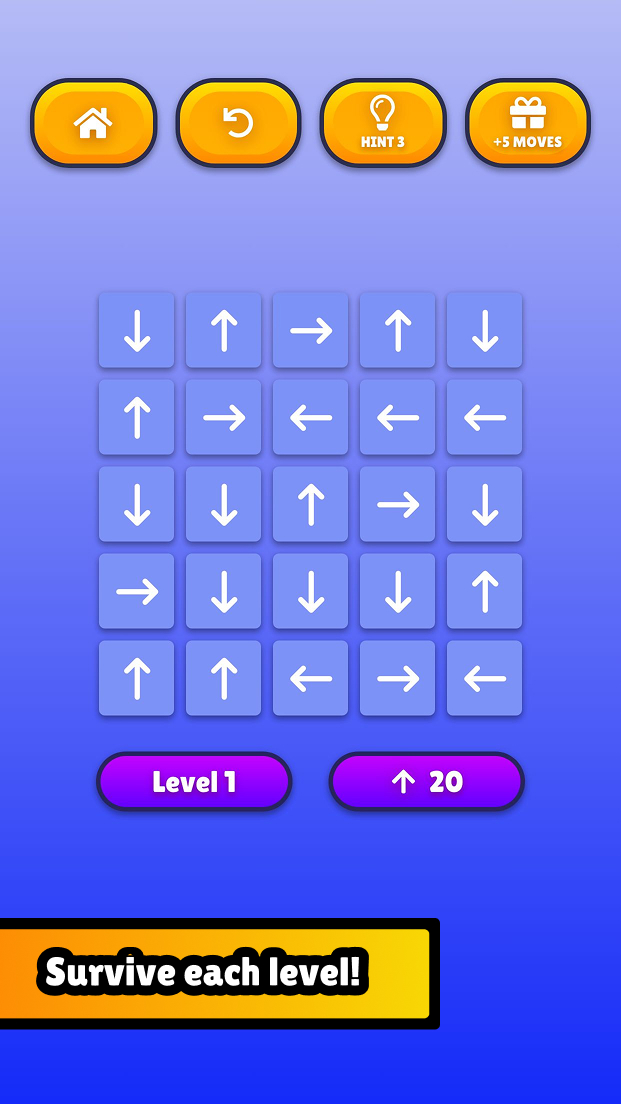
Task: Use the Hint 3 lightbulb button
Action: 383,123
